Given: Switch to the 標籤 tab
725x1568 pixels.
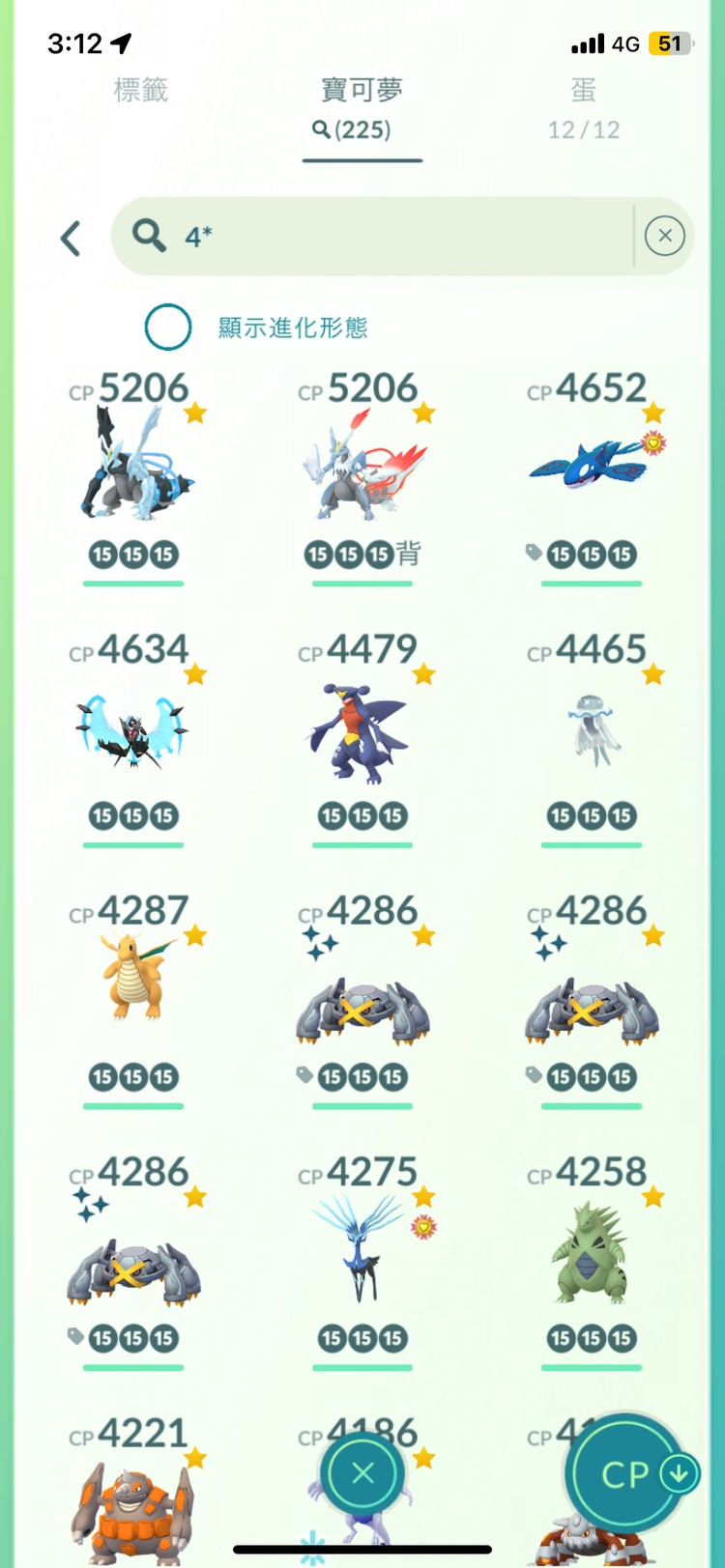Looking at the screenshot, I should [141, 91].
